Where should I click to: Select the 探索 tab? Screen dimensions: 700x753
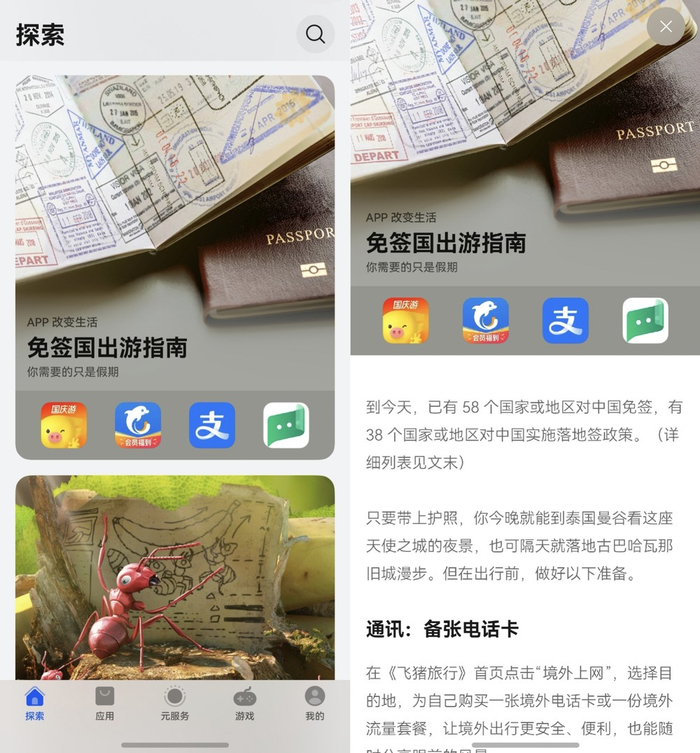coord(35,704)
